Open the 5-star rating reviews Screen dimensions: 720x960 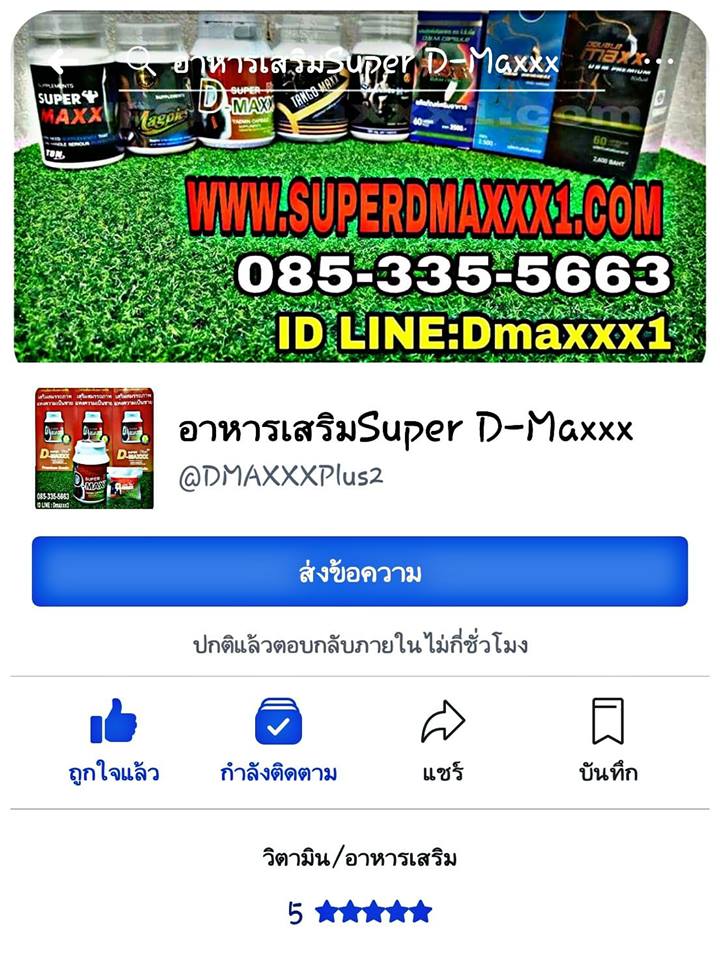pos(360,912)
